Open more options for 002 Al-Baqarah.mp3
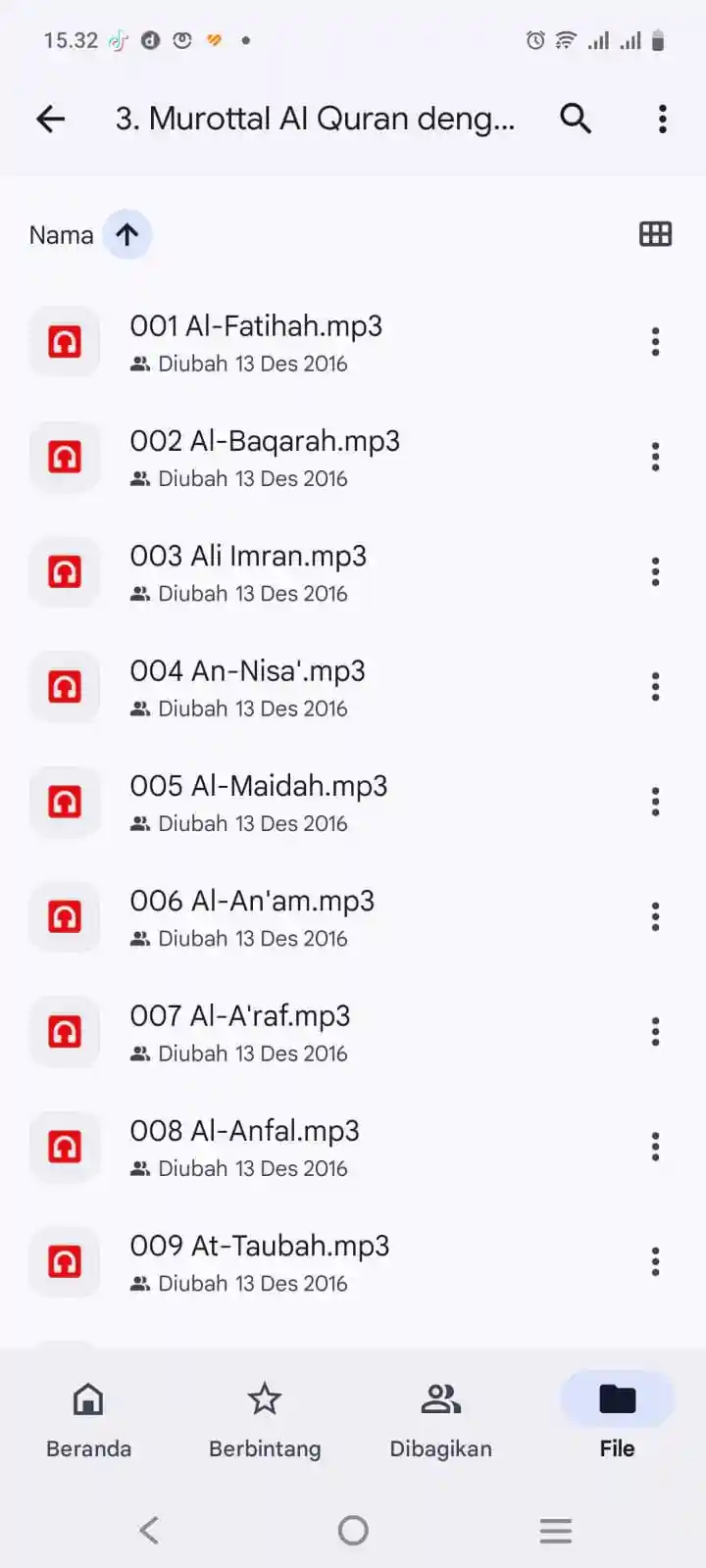This screenshot has width=706, height=1568. tap(655, 457)
